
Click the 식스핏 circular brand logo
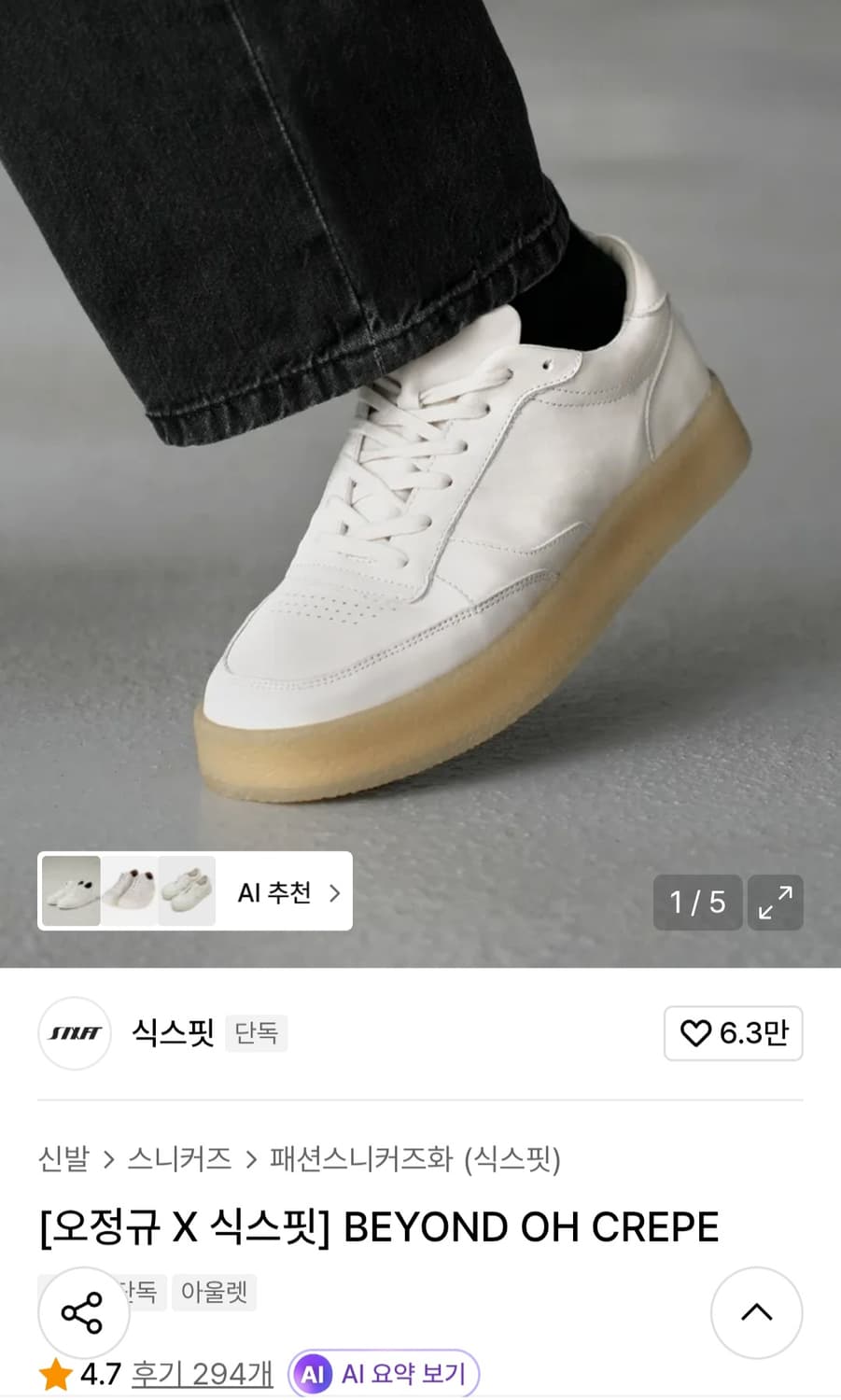tap(74, 1033)
